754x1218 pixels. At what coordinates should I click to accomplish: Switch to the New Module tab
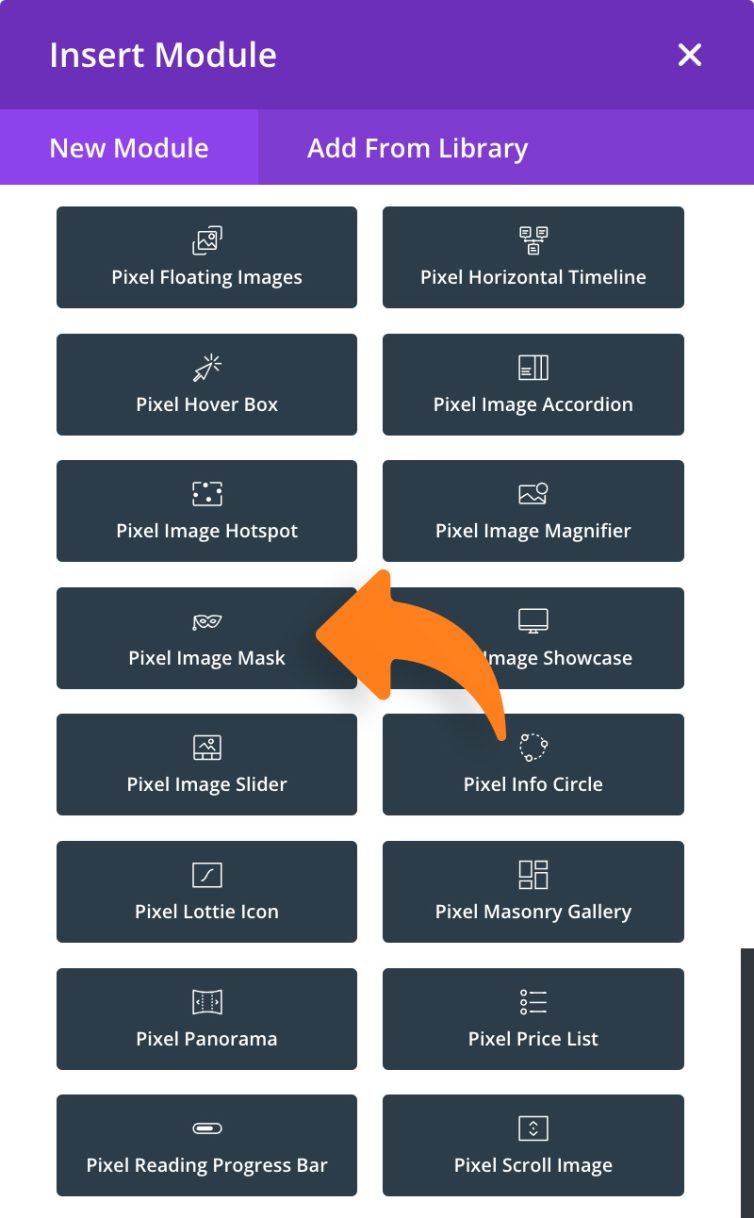[129, 148]
